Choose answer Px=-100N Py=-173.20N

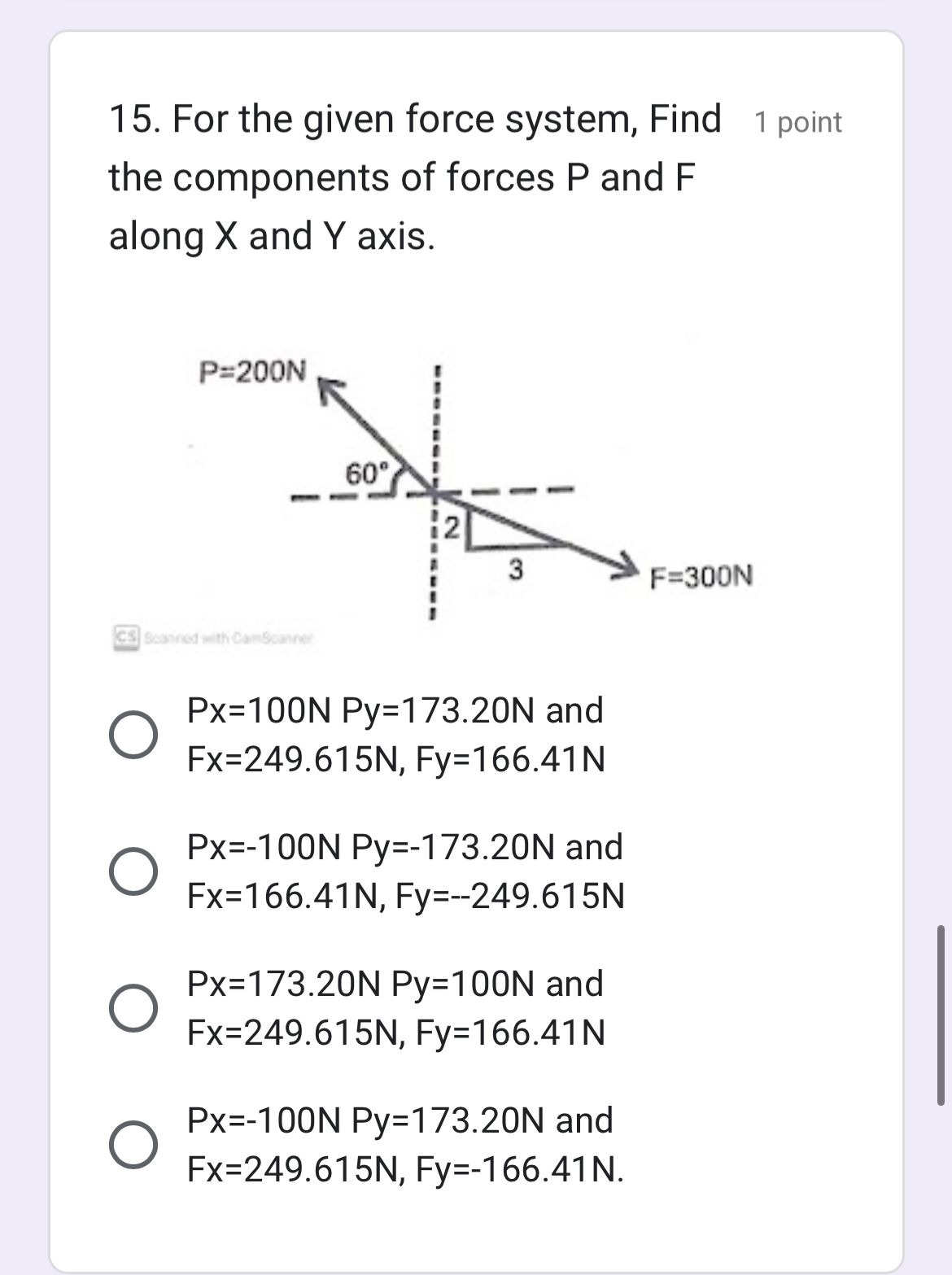[132, 872]
